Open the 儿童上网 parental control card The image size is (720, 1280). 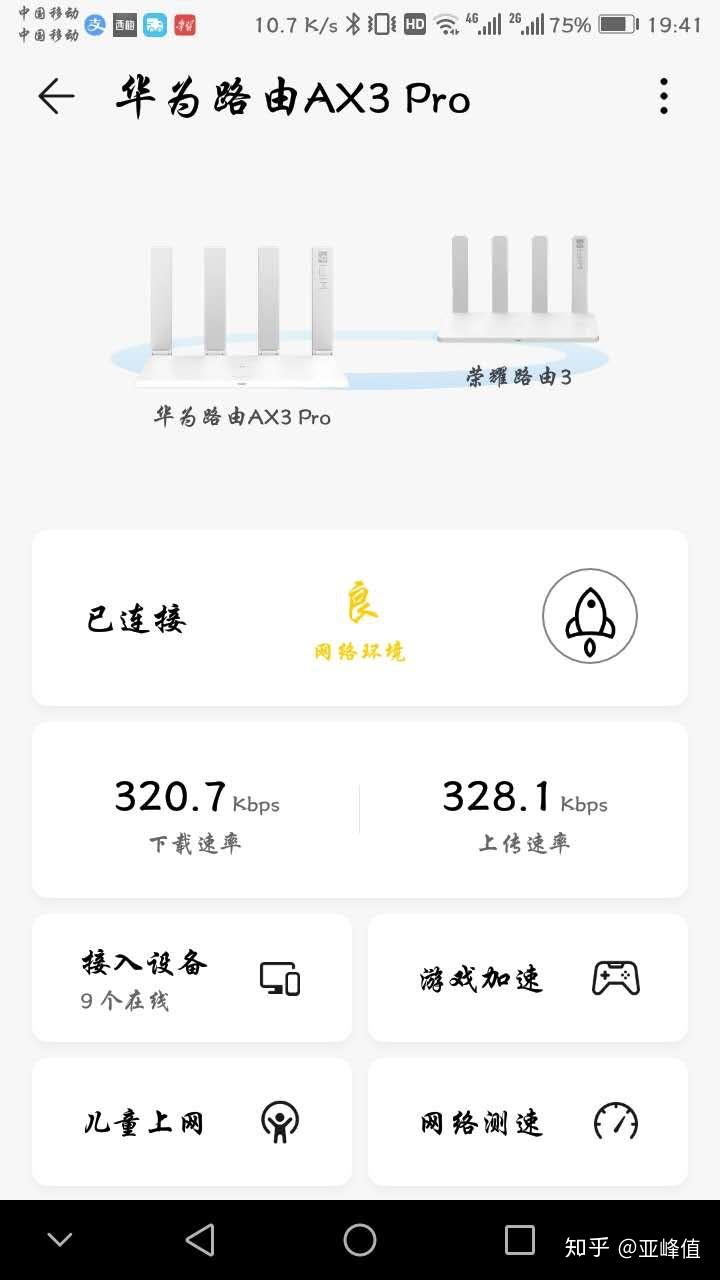pyautogui.click(x=192, y=1121)
